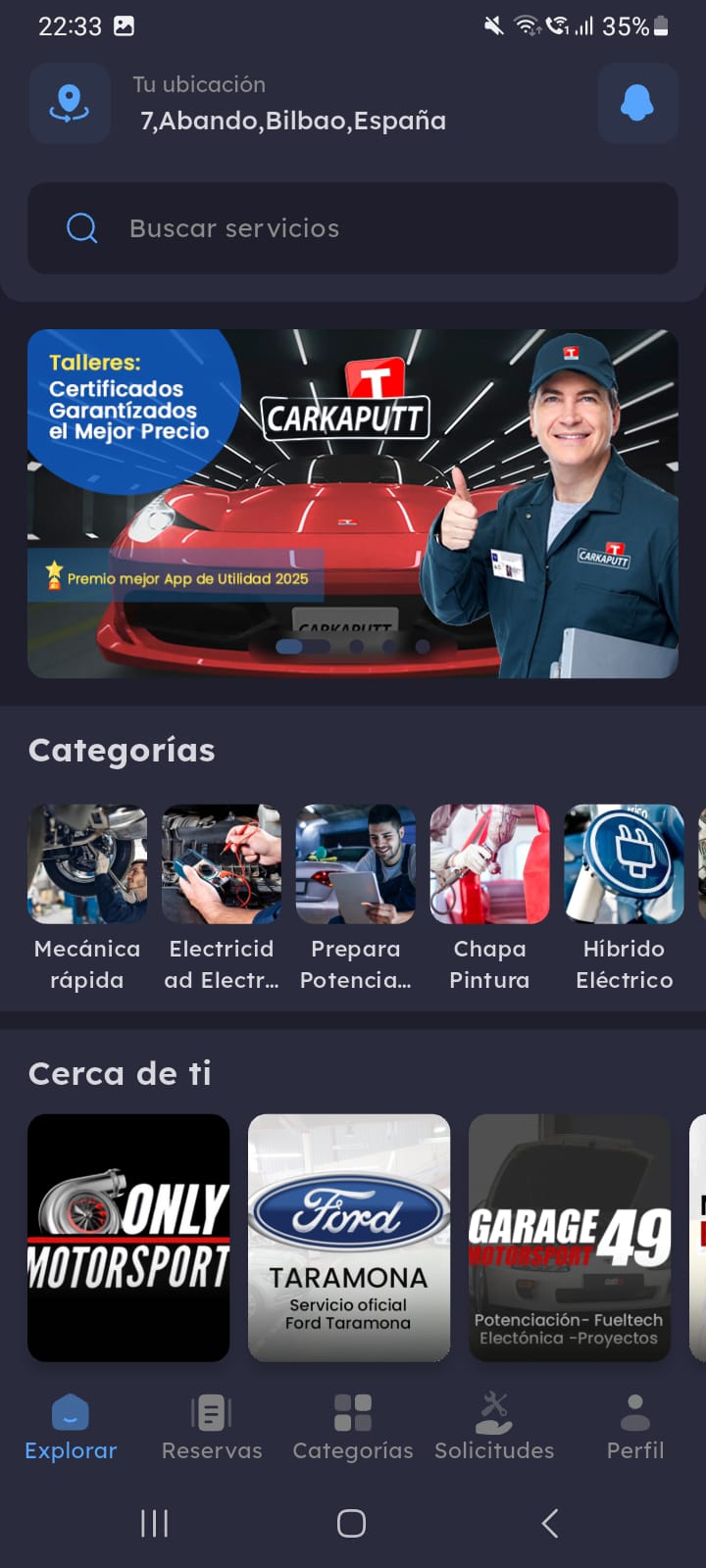Open the Only Motorsport workshop card
706x1568 pixels.
tap(128, 1238)
